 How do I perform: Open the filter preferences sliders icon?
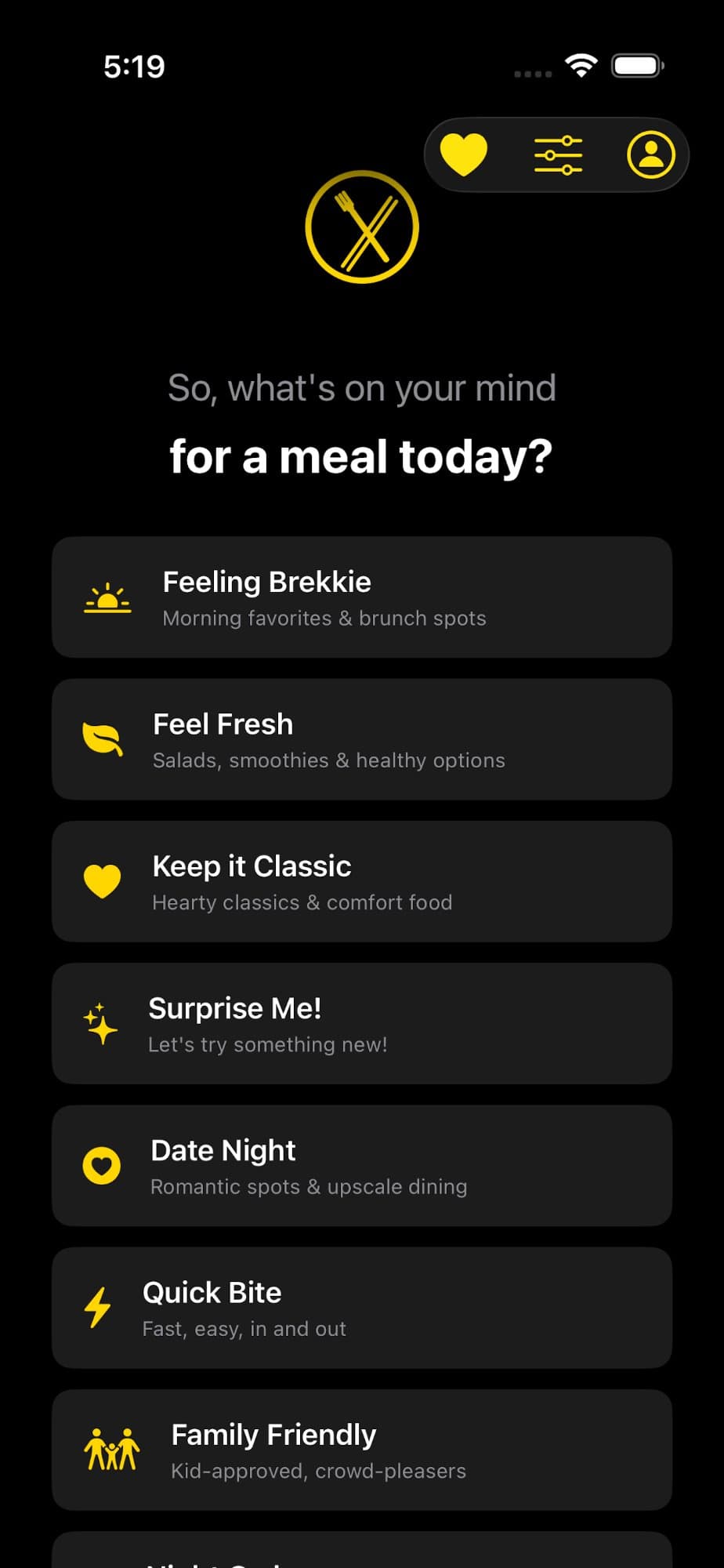[558, 154]
